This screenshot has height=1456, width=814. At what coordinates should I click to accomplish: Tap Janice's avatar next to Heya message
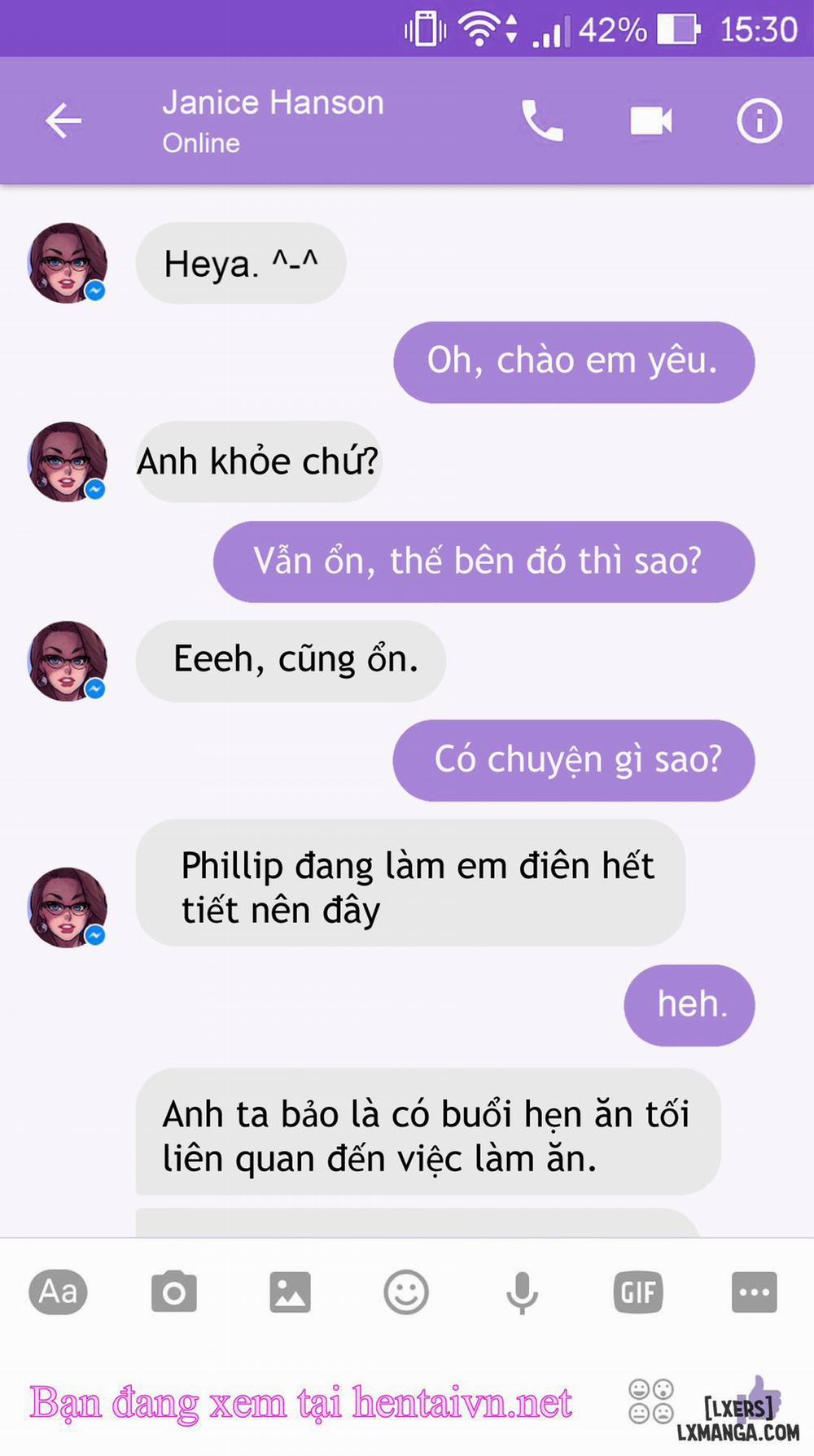click(68, 262)
